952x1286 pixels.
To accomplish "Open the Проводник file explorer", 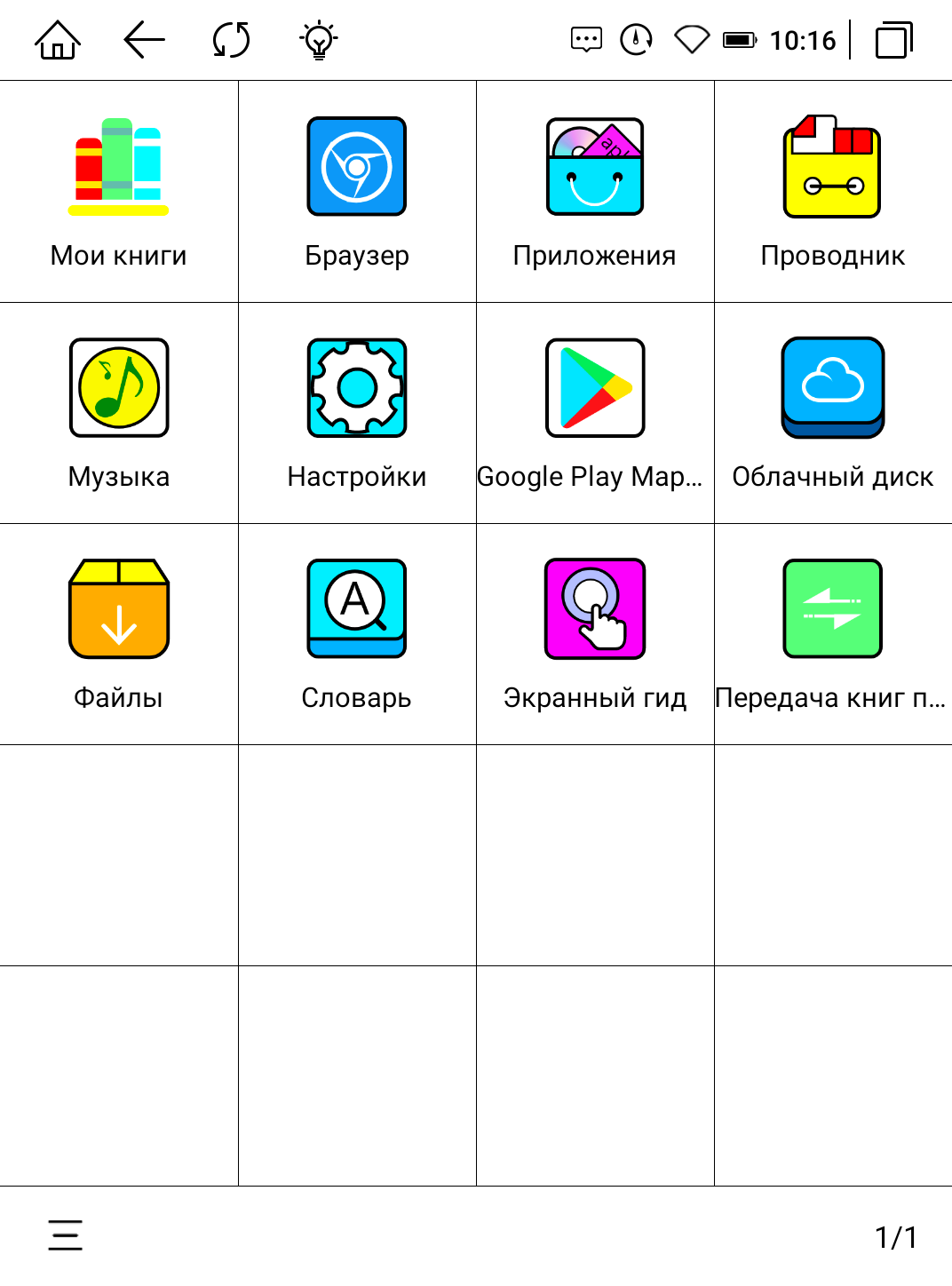I will coord(832,167).
